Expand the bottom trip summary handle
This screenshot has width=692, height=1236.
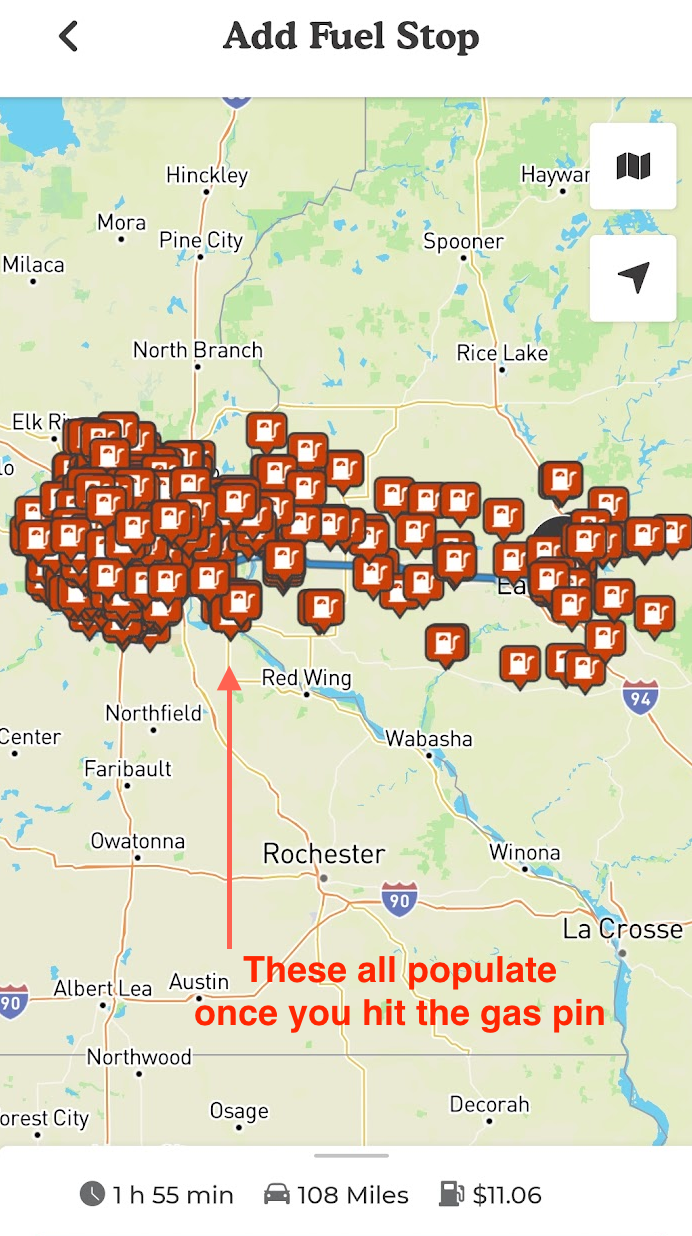tap(351, 1156)
